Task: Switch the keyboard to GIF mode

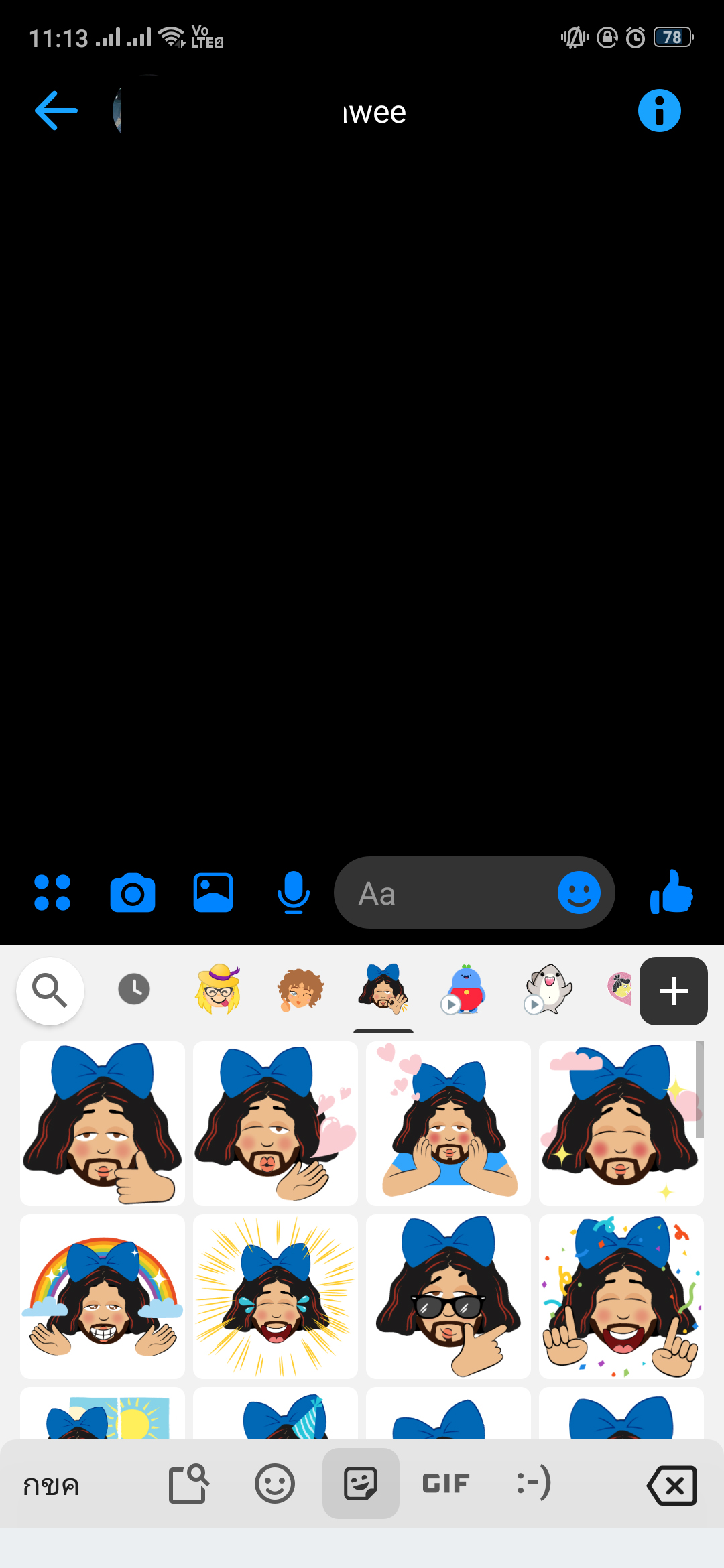Action: (x=446, y=1484)
